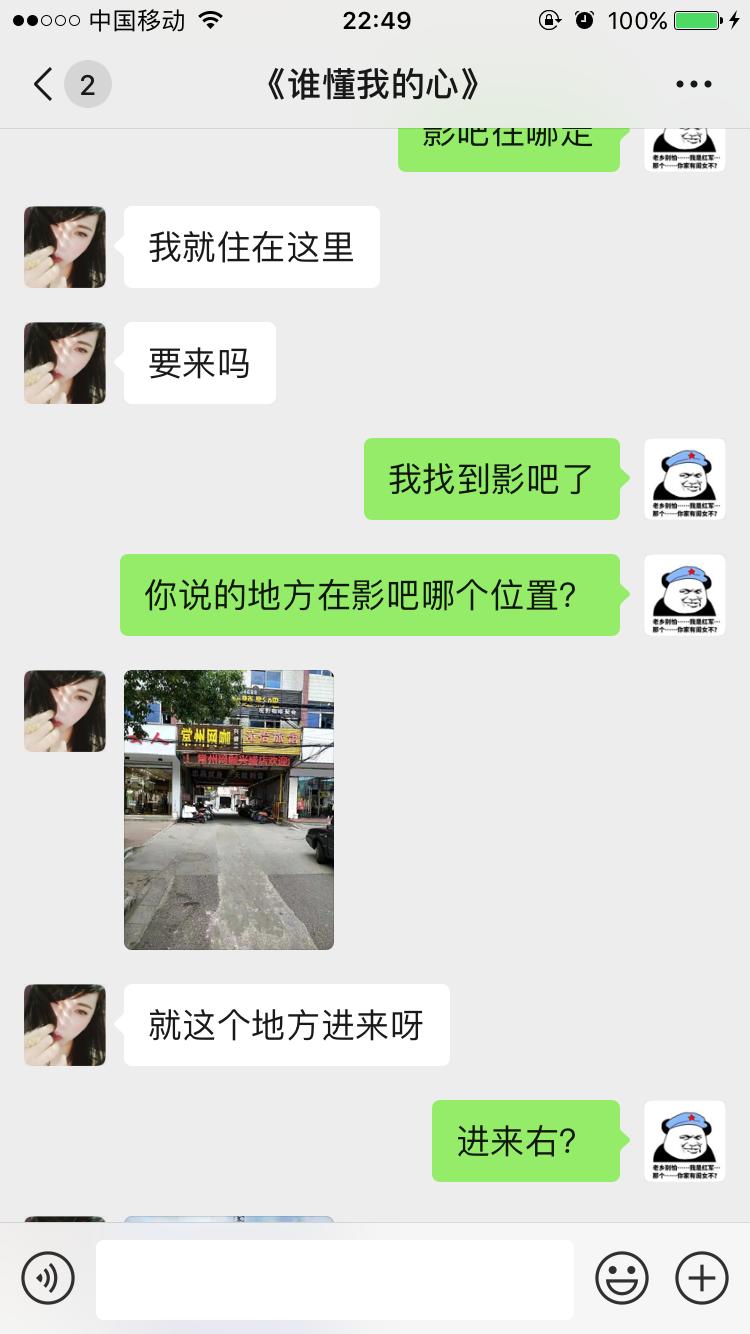Open contact avatar beside 就这个地方进来呀

click(65, 1025)
